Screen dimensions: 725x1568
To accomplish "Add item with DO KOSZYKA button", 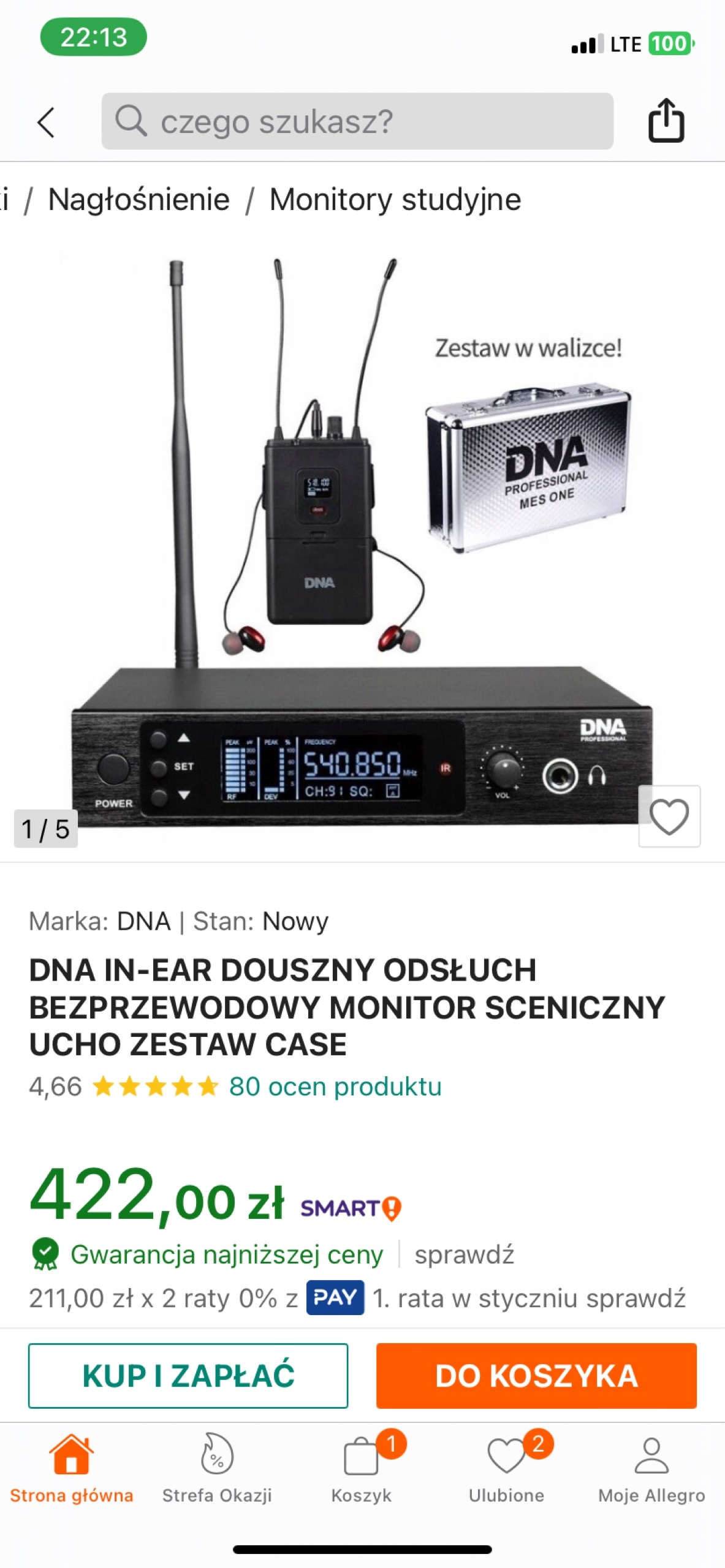I will (536, 1376).
